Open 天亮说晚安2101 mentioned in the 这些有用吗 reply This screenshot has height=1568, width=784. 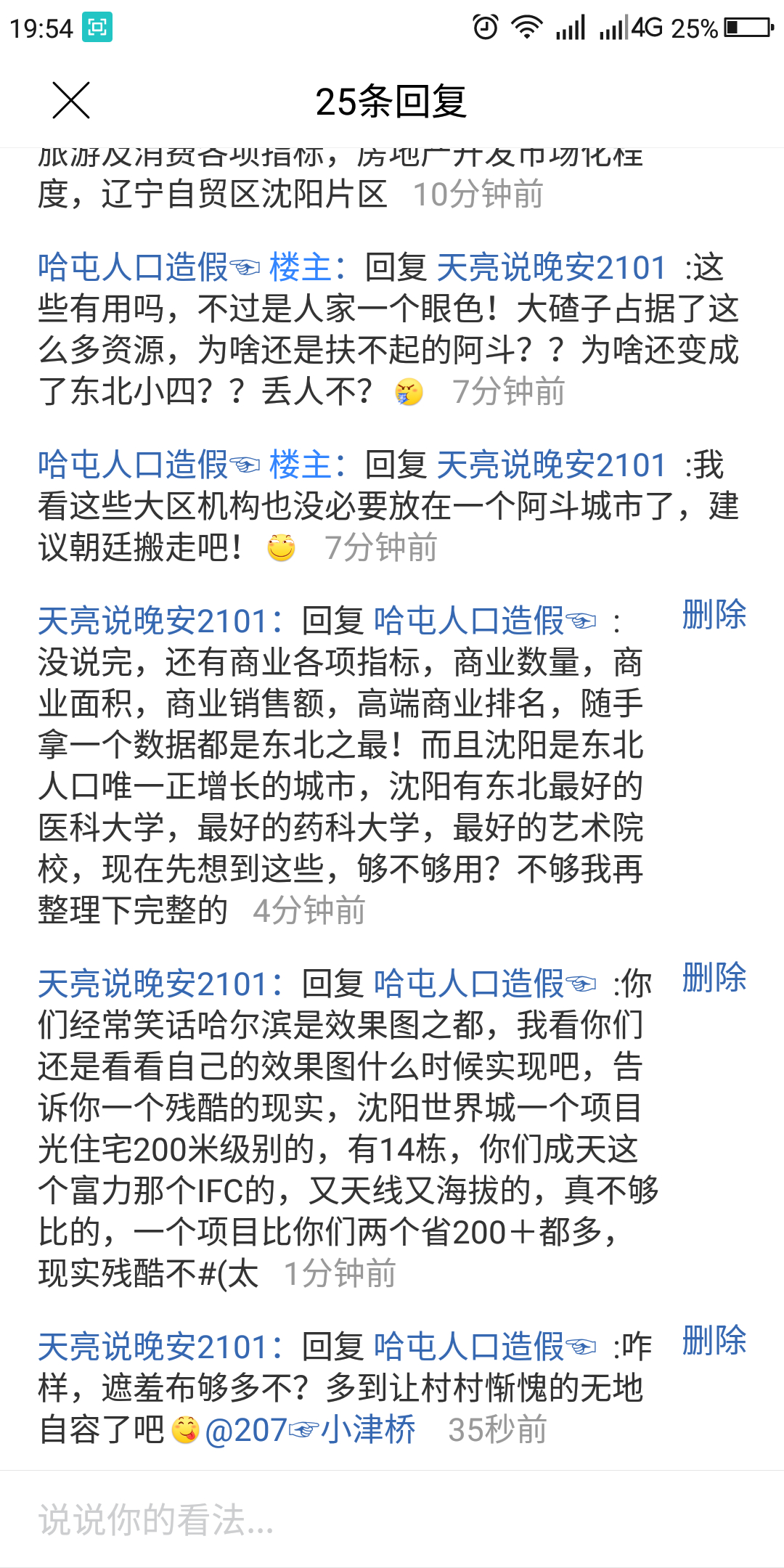[x=552, y=267]
